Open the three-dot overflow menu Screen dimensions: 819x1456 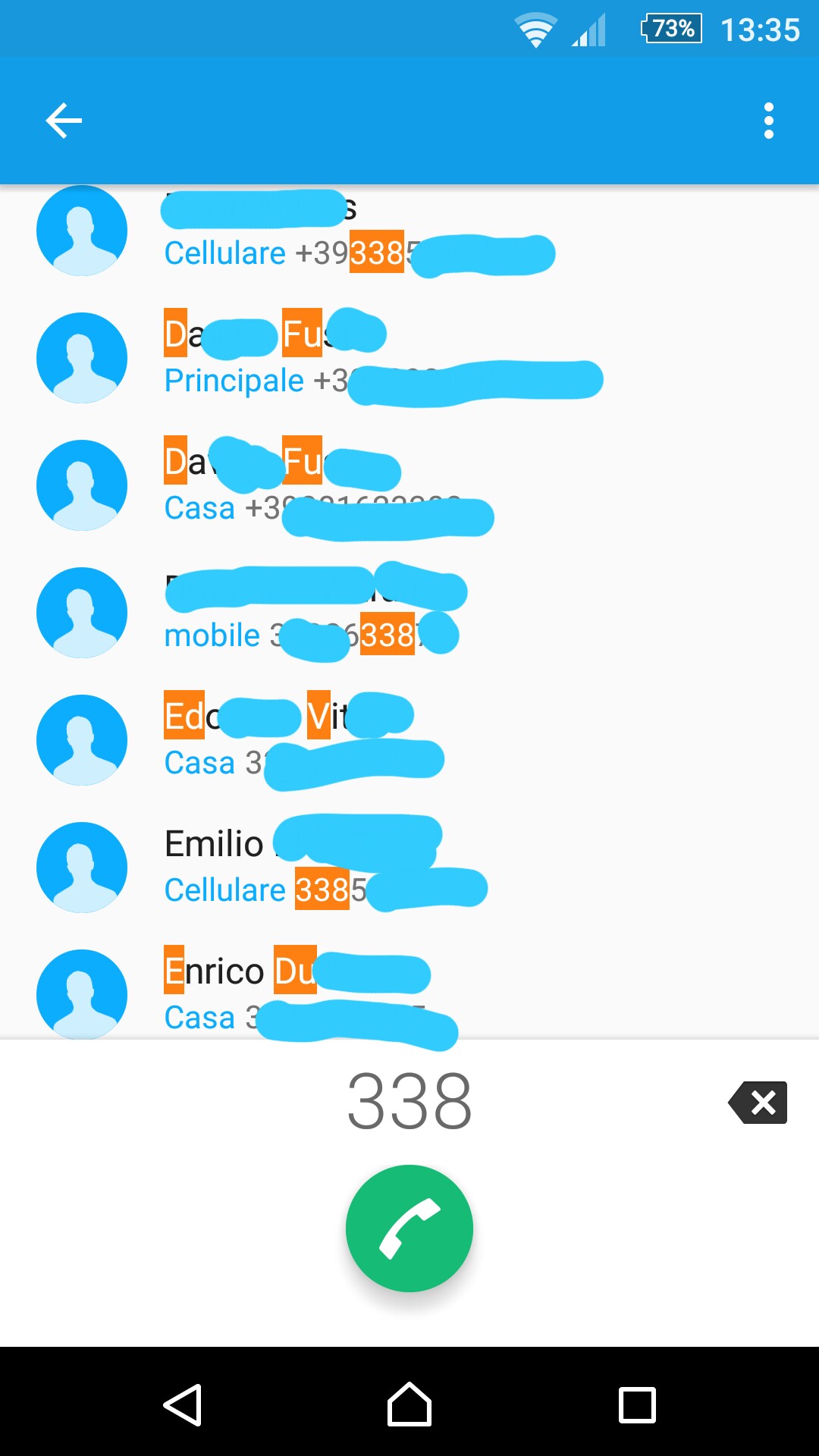[768, 121]
